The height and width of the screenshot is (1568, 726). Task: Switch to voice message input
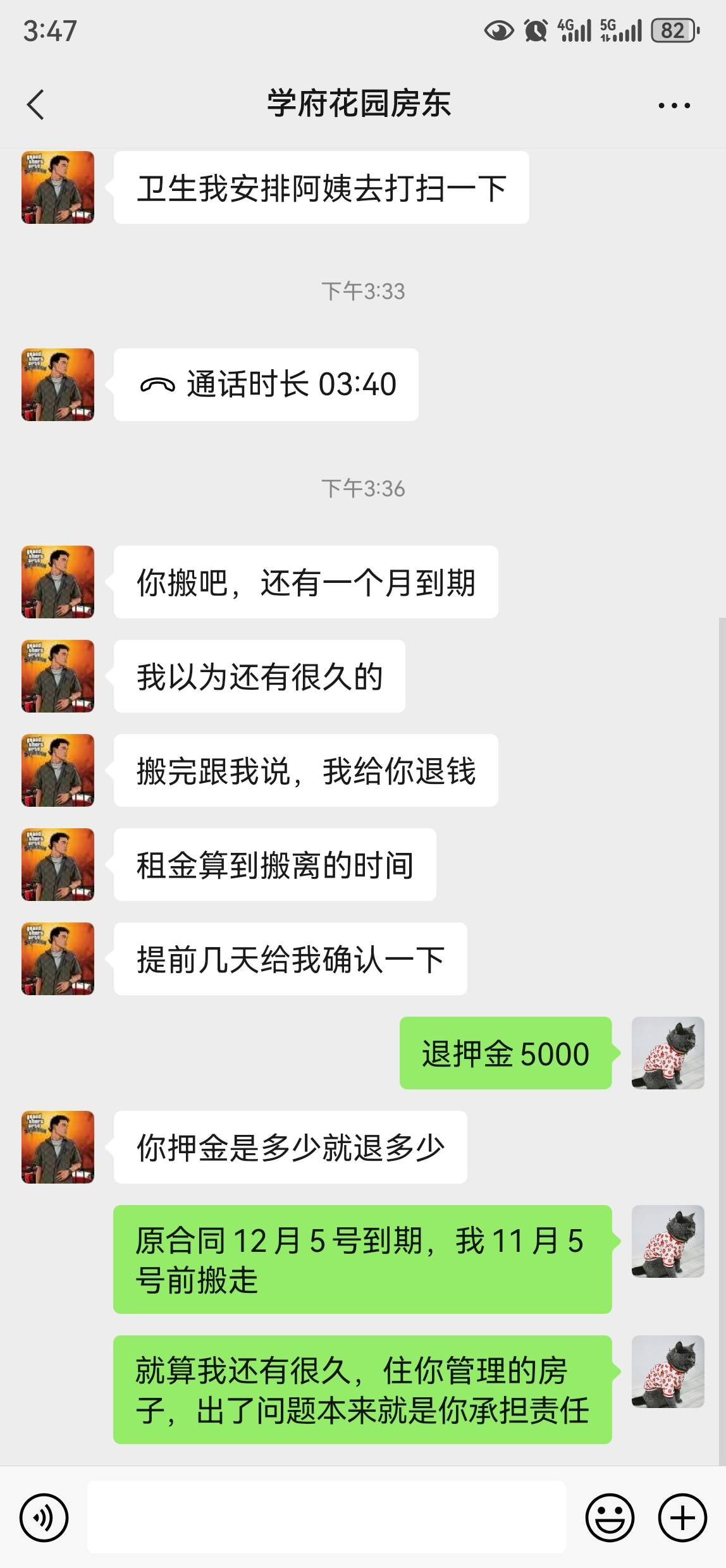tap(44, 1517)
